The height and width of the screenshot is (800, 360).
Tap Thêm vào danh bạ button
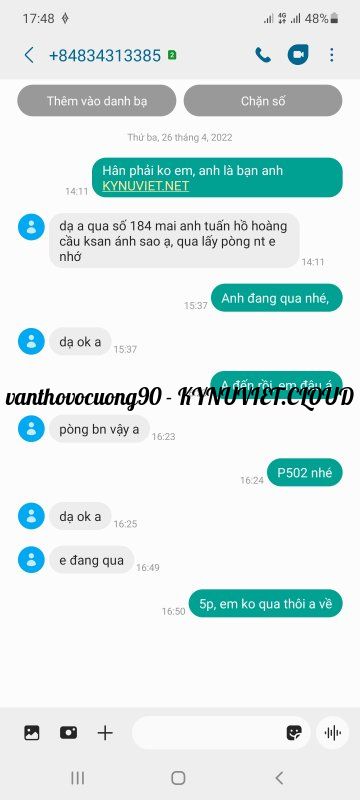coord(97,101)
